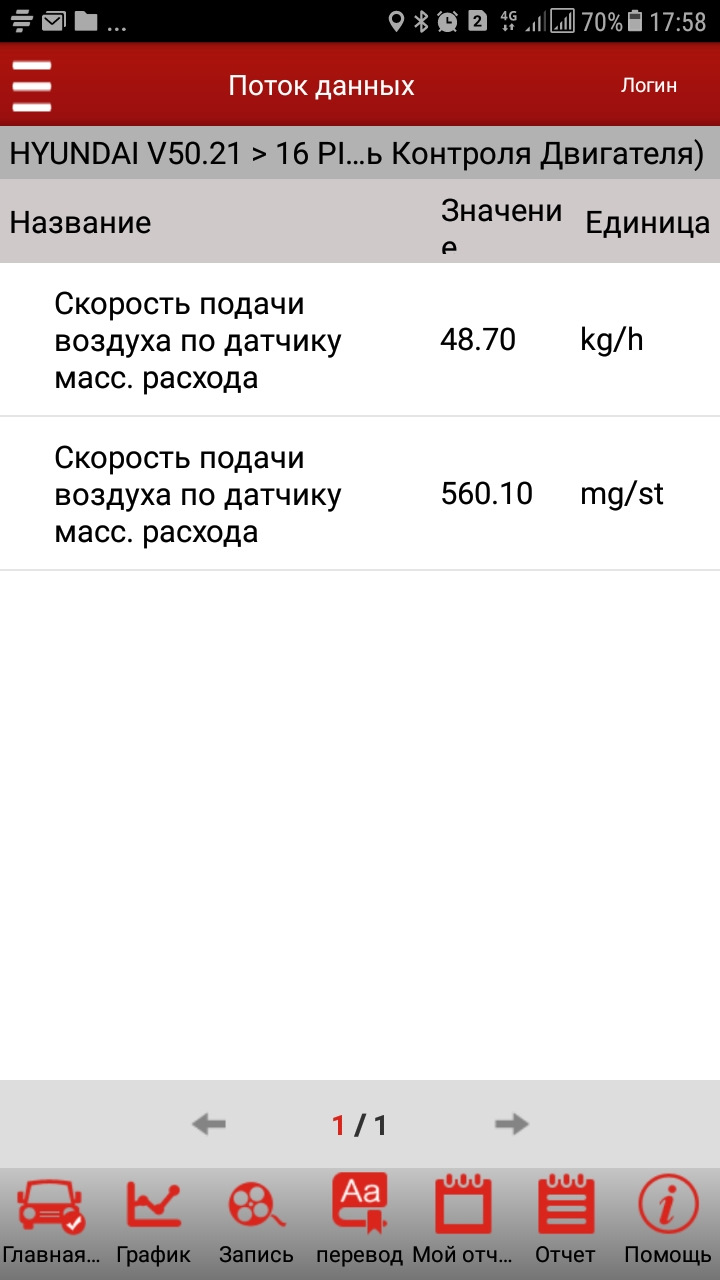Open Мой отчет reports
Viewport: 720px width, 1280px height.
coord(462,1222)
